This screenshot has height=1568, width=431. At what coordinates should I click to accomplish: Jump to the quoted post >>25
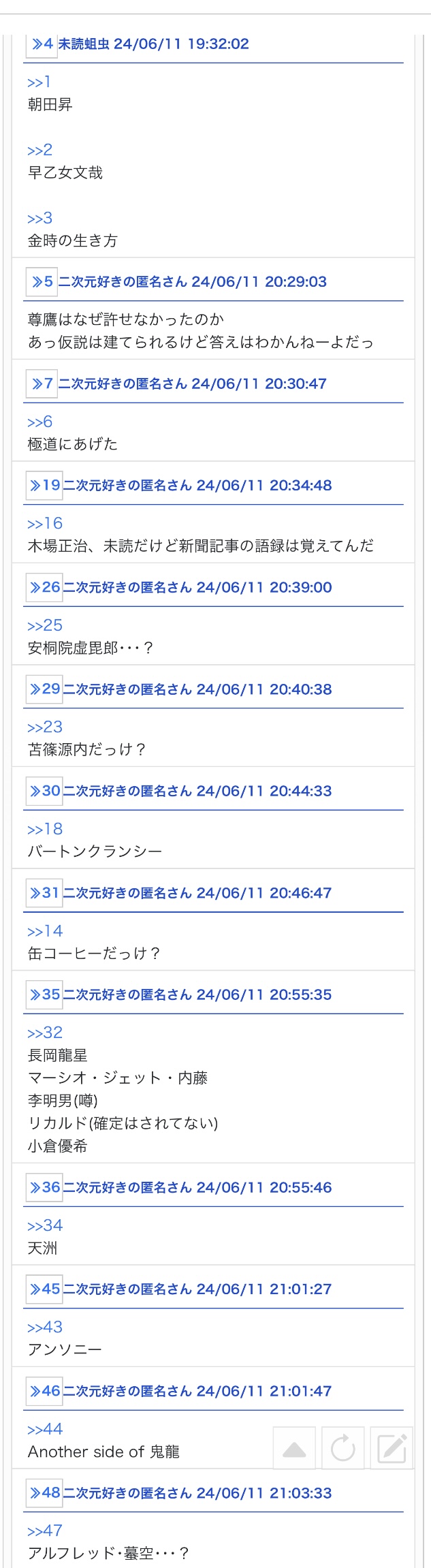click(45, 626)
